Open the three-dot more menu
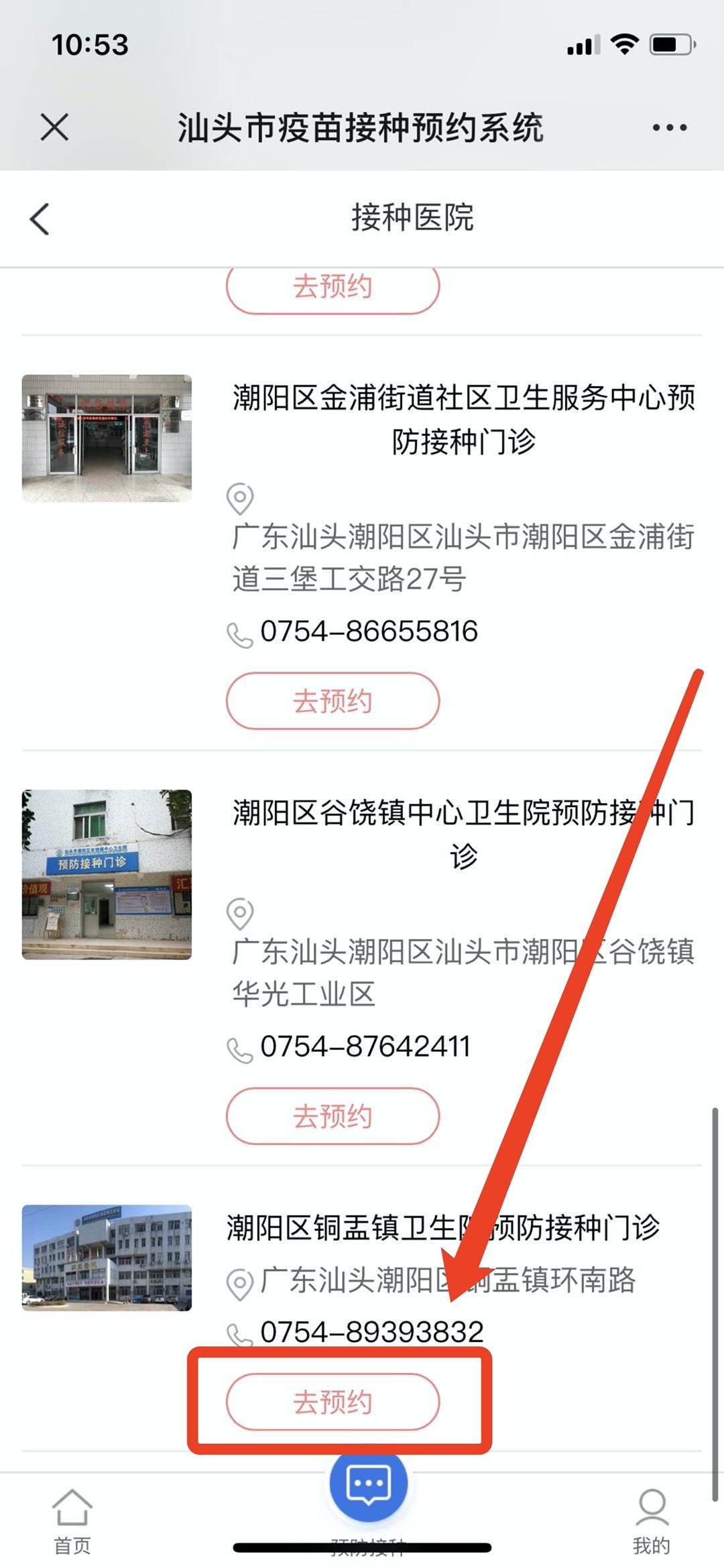724x1568 pixels. coord(669,127)
